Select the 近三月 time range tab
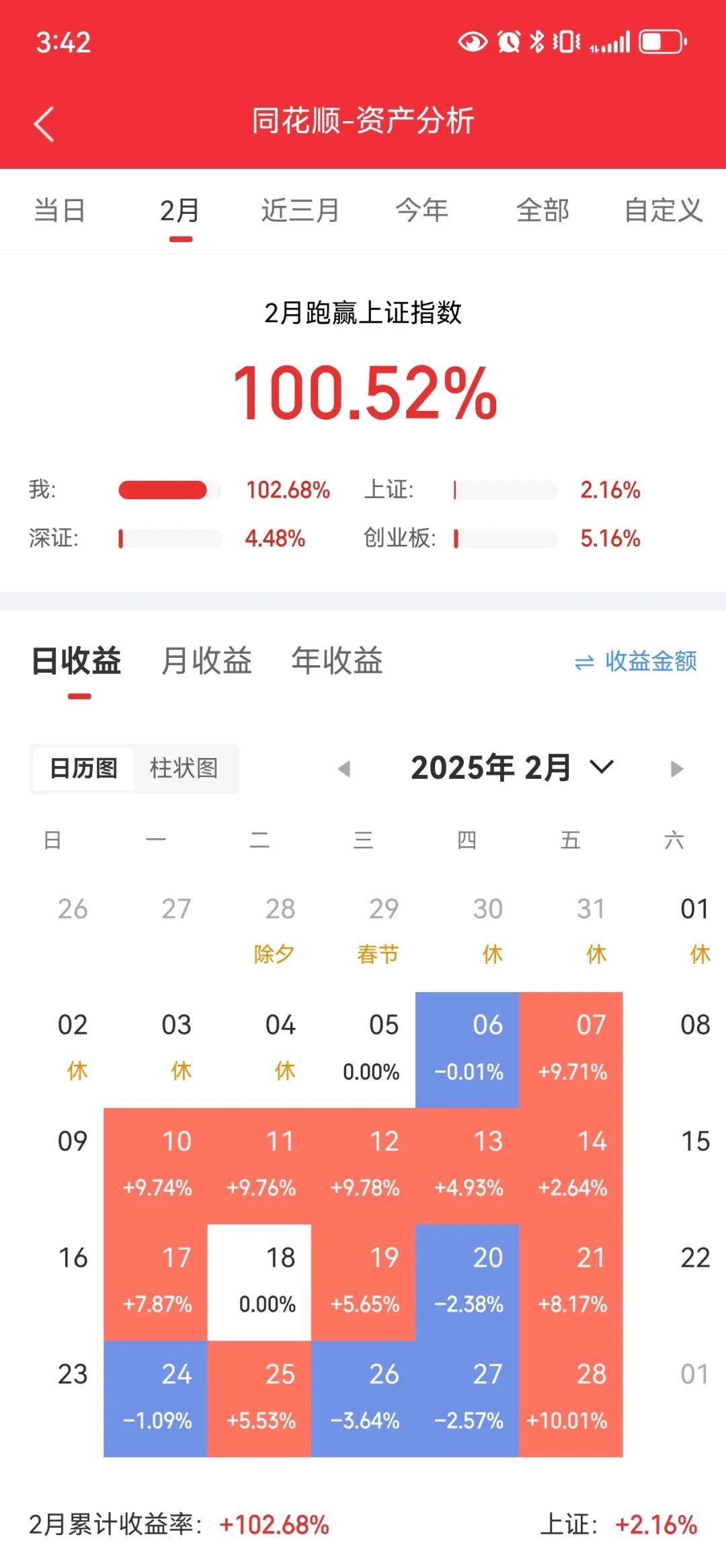This screenshot has width=726, height=1568. pyautogui.click(x=300, y=211)
